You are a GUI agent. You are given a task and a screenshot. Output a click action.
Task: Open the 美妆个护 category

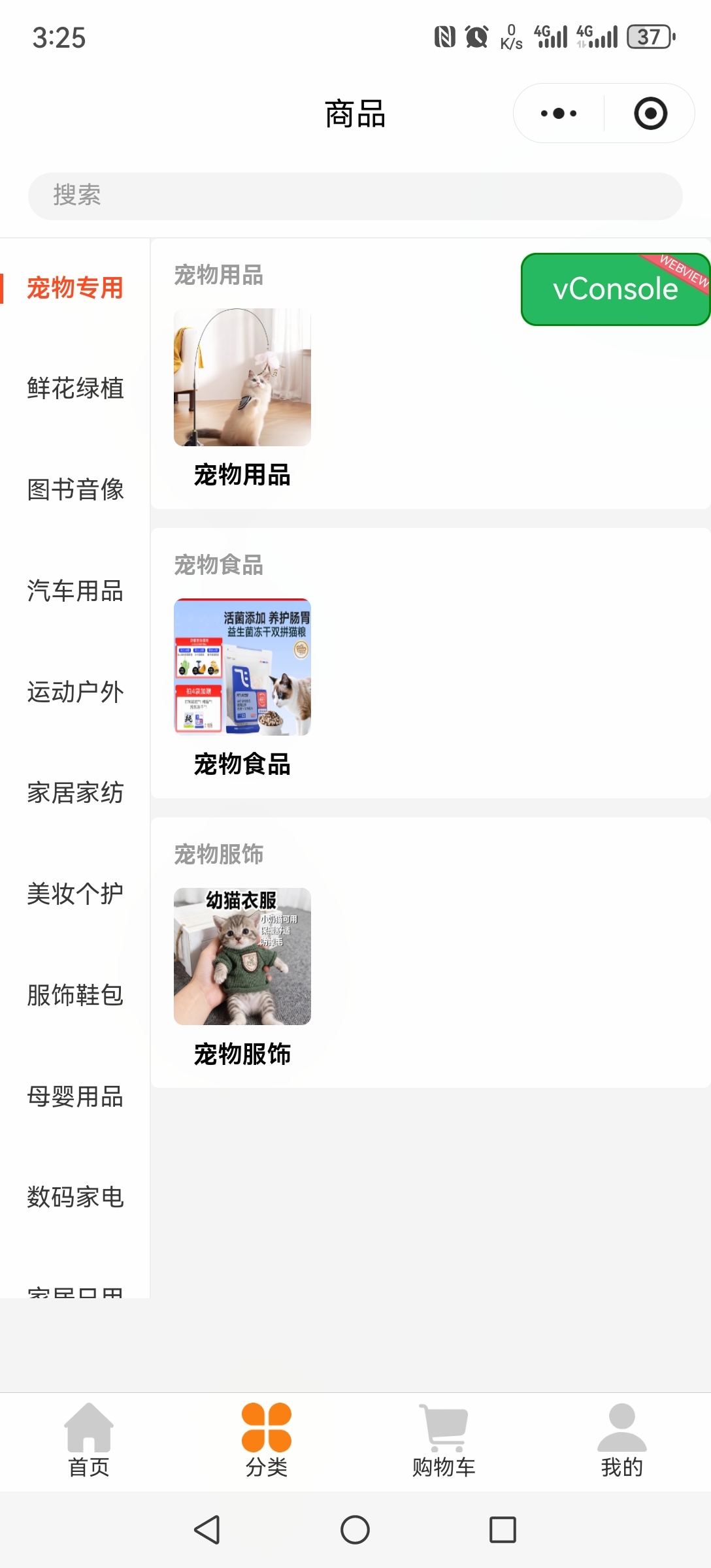(75, 894)
